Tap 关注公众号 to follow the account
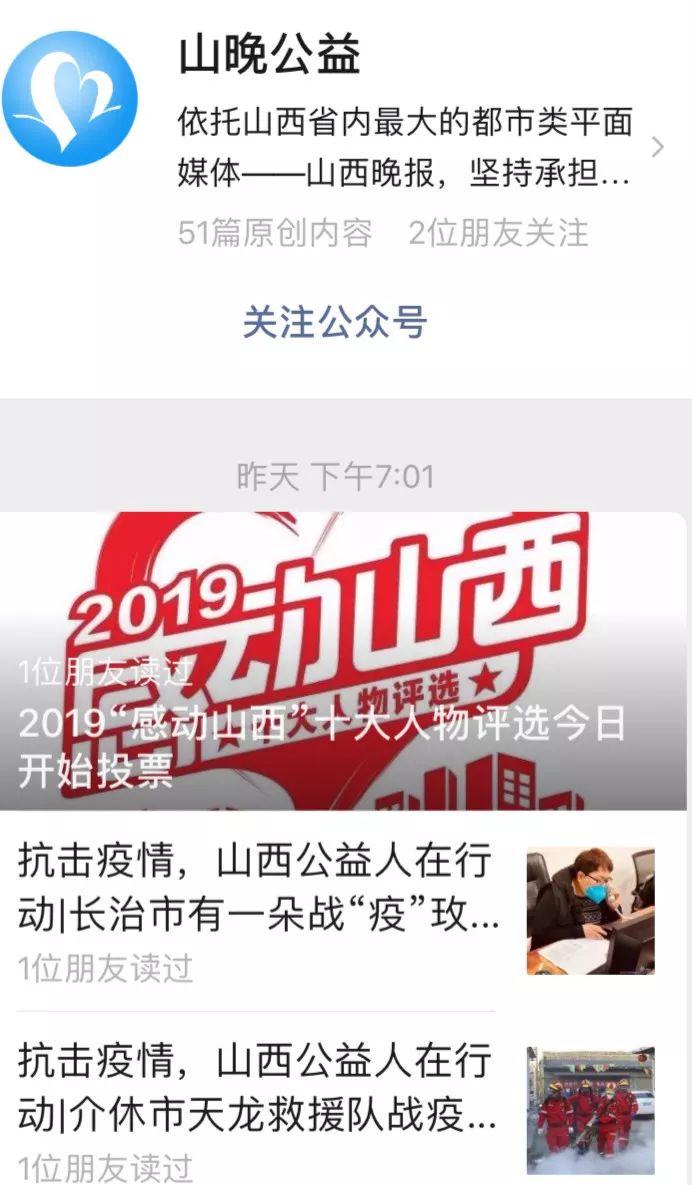 (x=335, y=322)
